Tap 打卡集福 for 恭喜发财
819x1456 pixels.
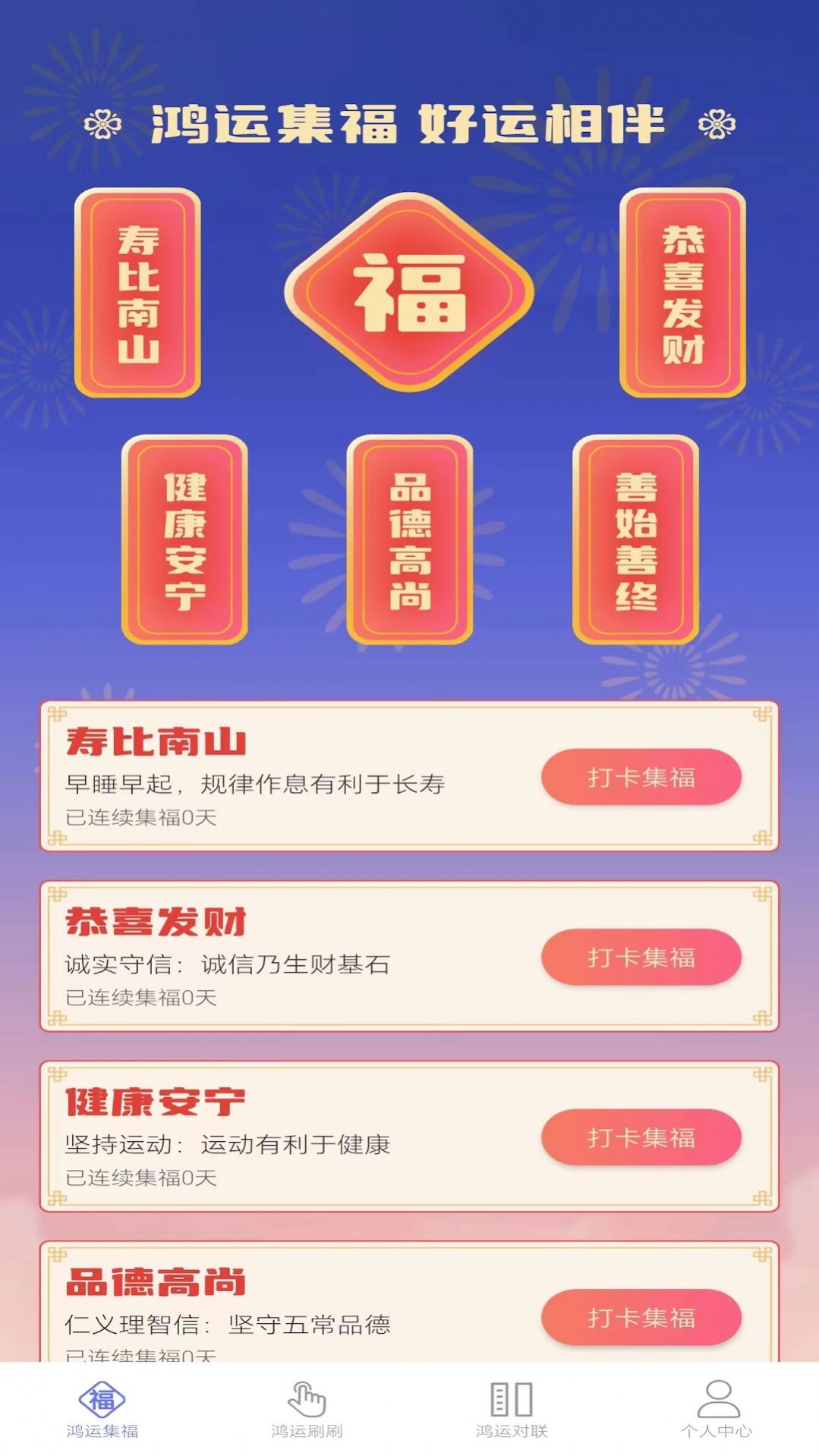pos(641,957)
